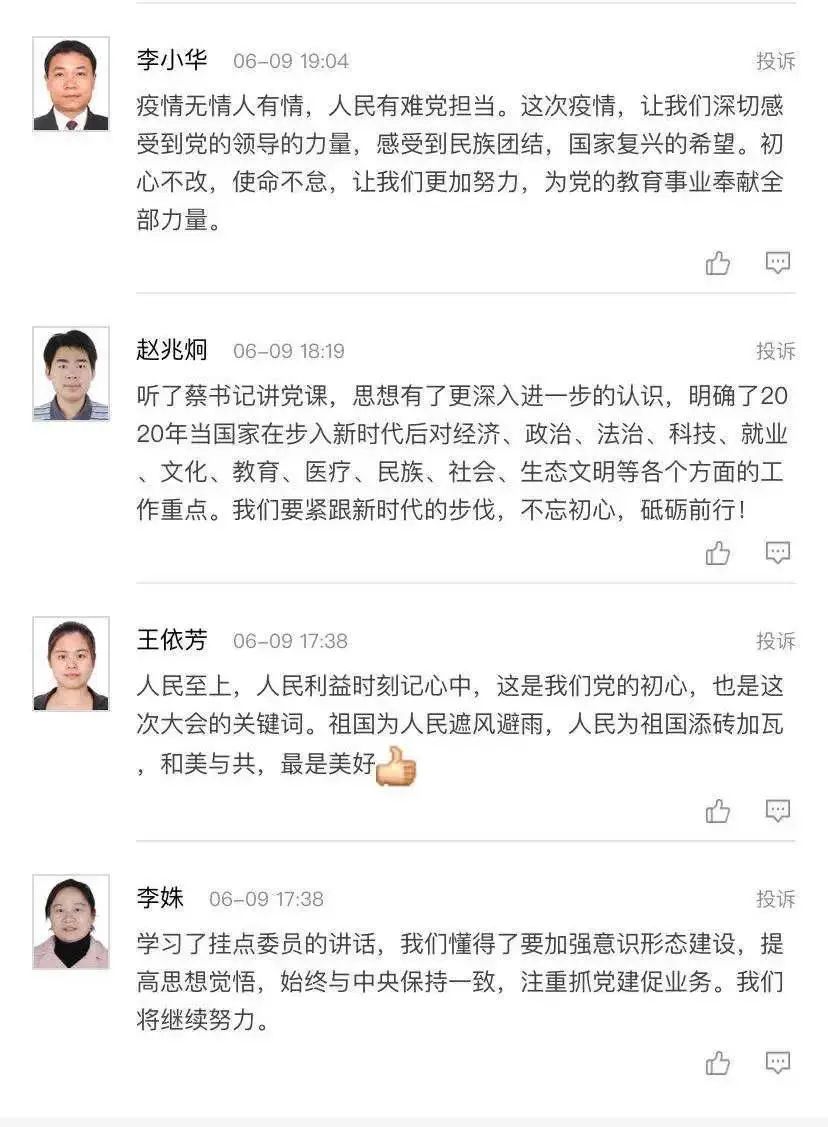
Task: Like 李小华's comment
Action: coord(718,263)
